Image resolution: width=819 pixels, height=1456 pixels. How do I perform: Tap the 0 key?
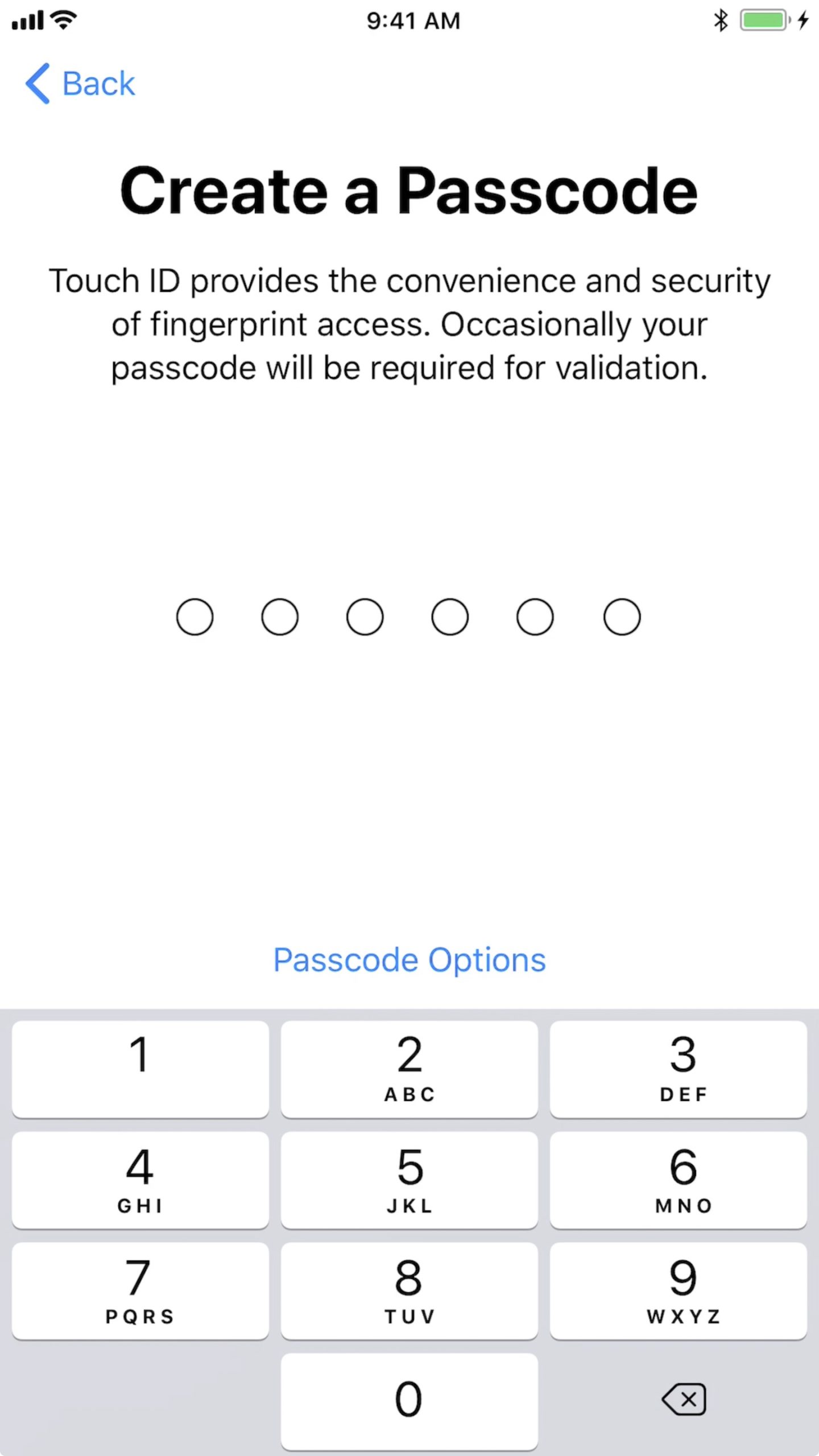409,1399
